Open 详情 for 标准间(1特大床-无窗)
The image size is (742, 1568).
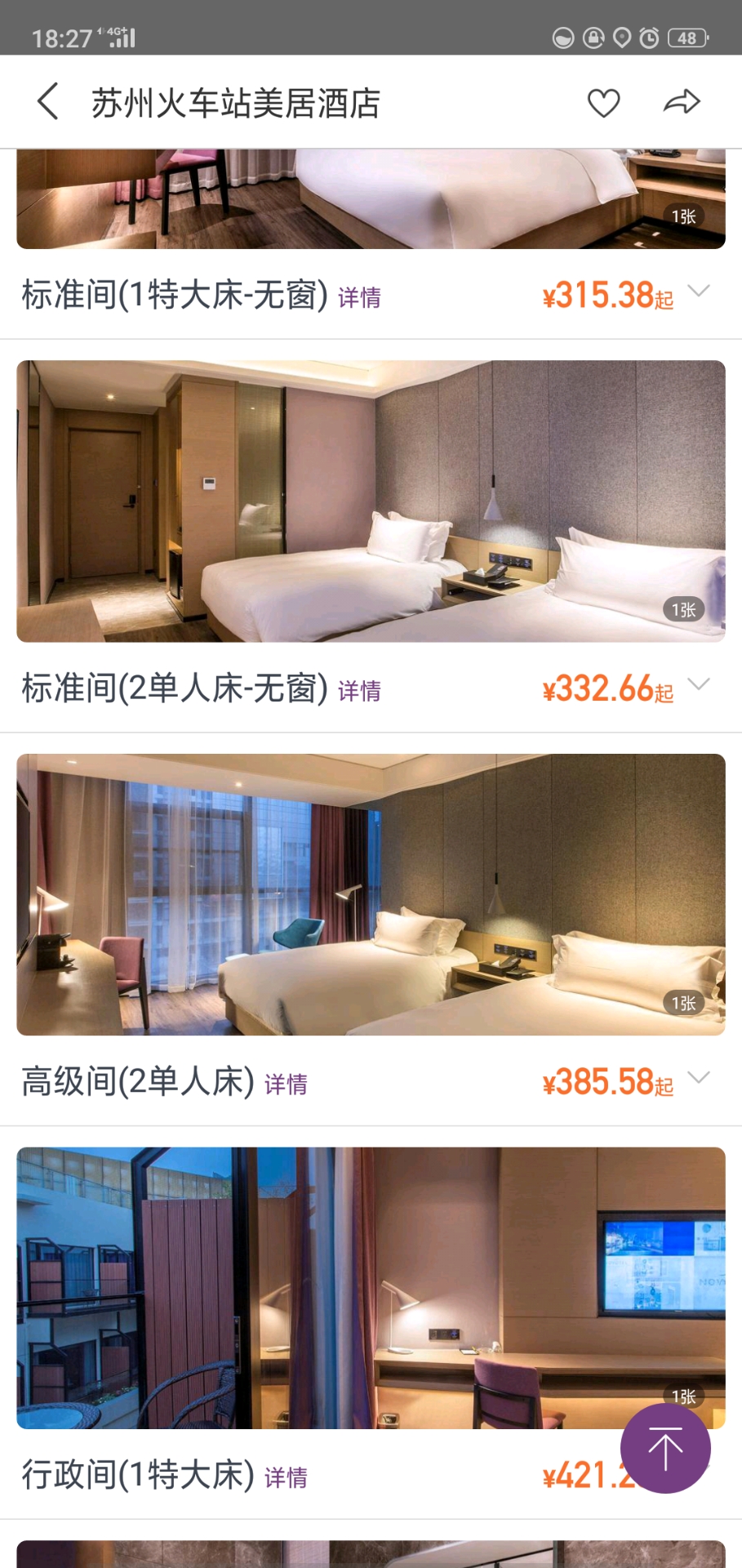pyautogui.click(x=359, y=297)
